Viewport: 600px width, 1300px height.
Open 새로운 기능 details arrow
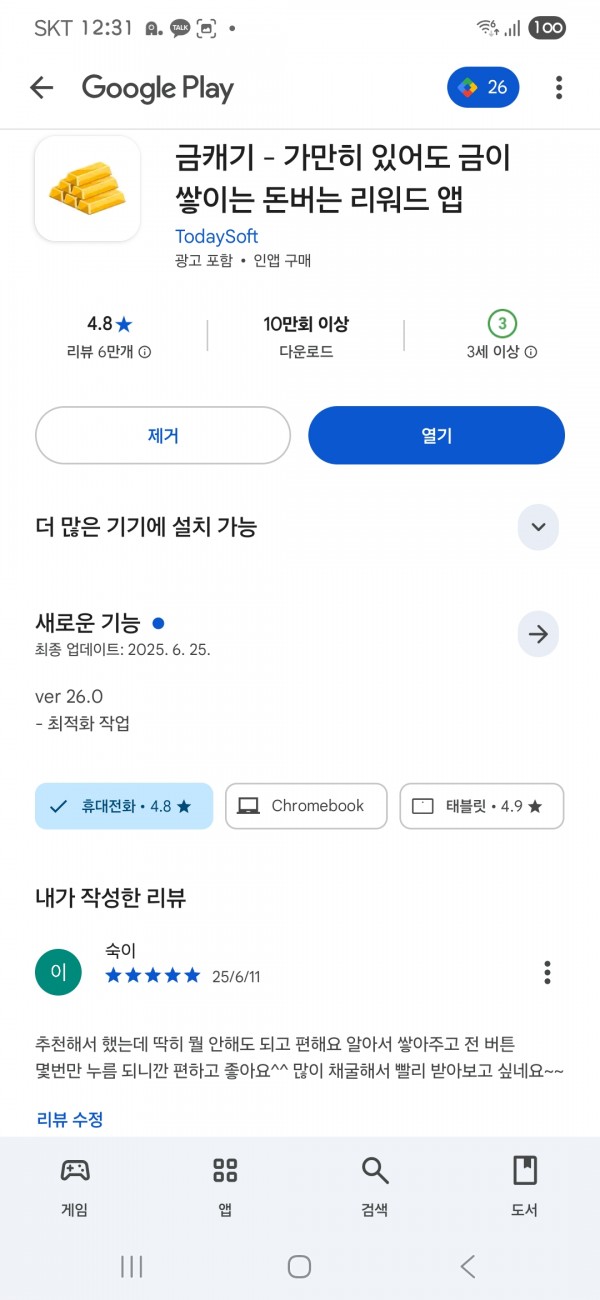coord(538,634)
